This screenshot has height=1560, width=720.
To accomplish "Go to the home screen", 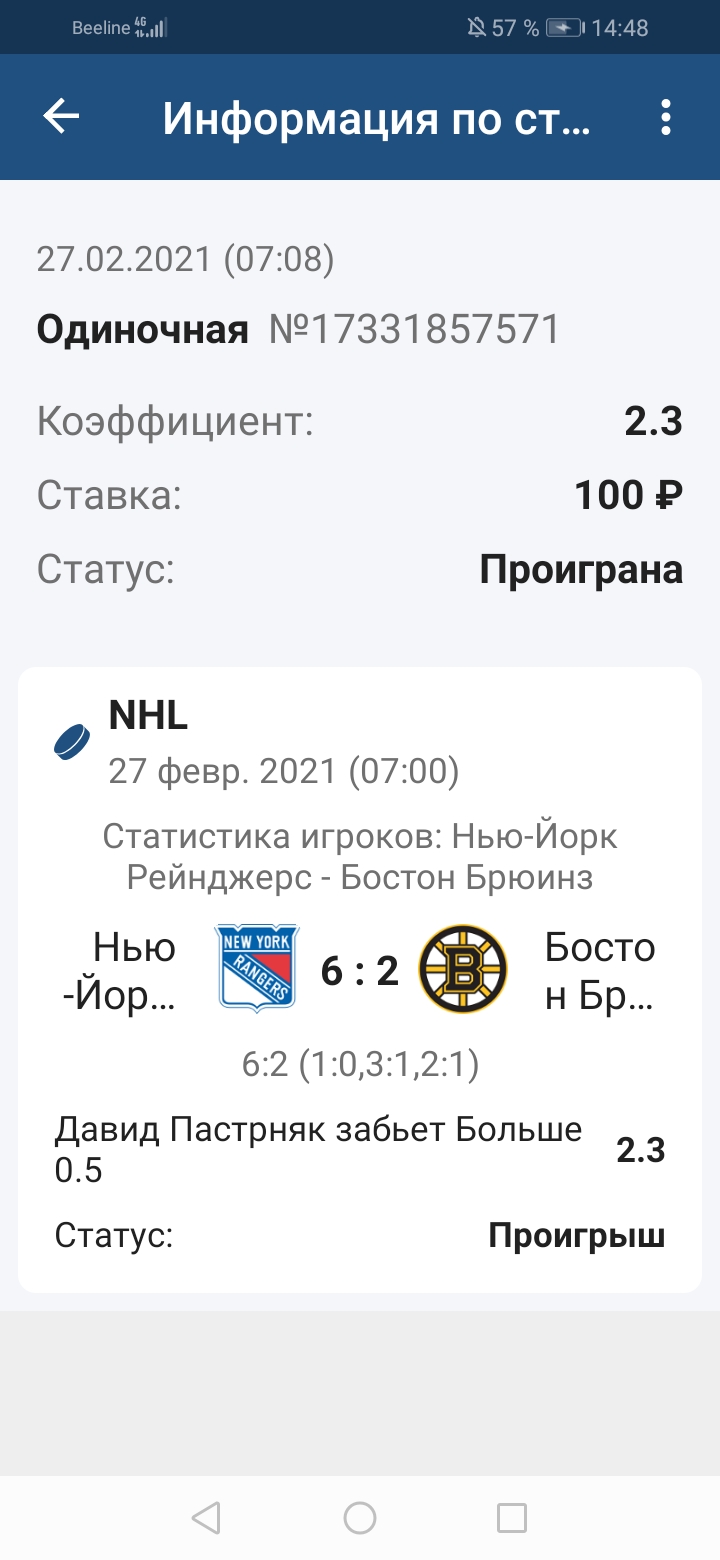I will (360, 1518).
